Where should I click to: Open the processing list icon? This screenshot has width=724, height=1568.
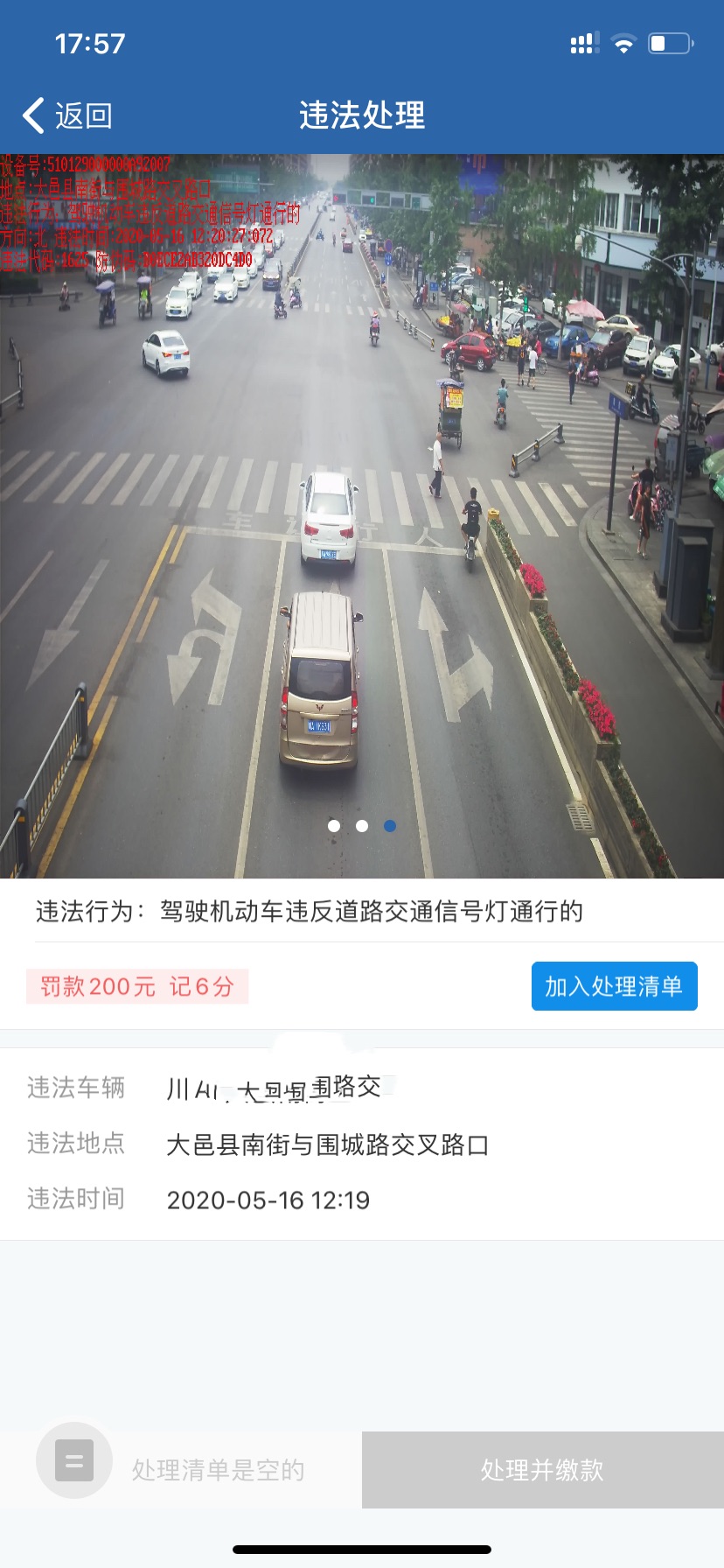pos(74,1460)
